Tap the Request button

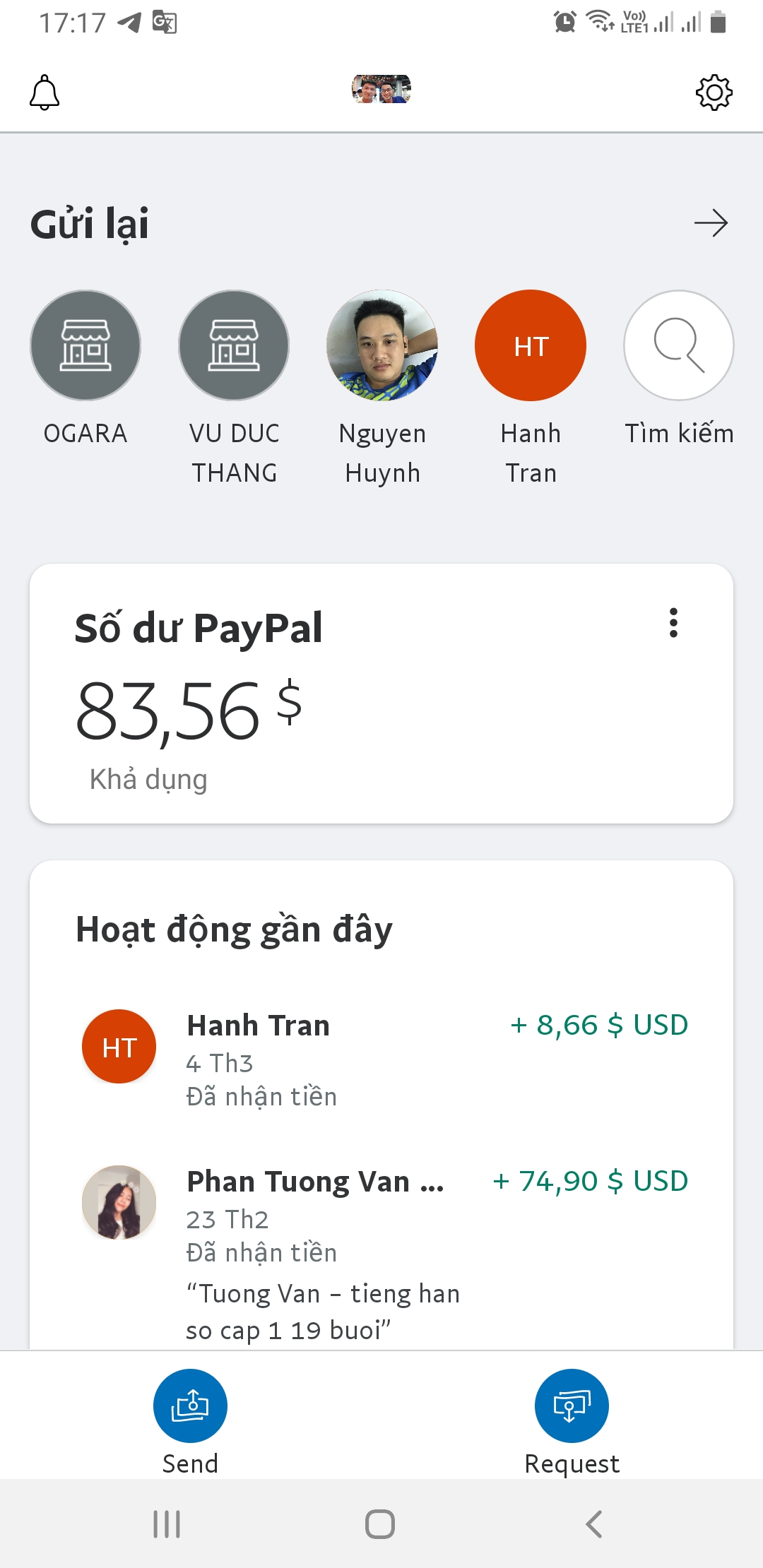572,1406
